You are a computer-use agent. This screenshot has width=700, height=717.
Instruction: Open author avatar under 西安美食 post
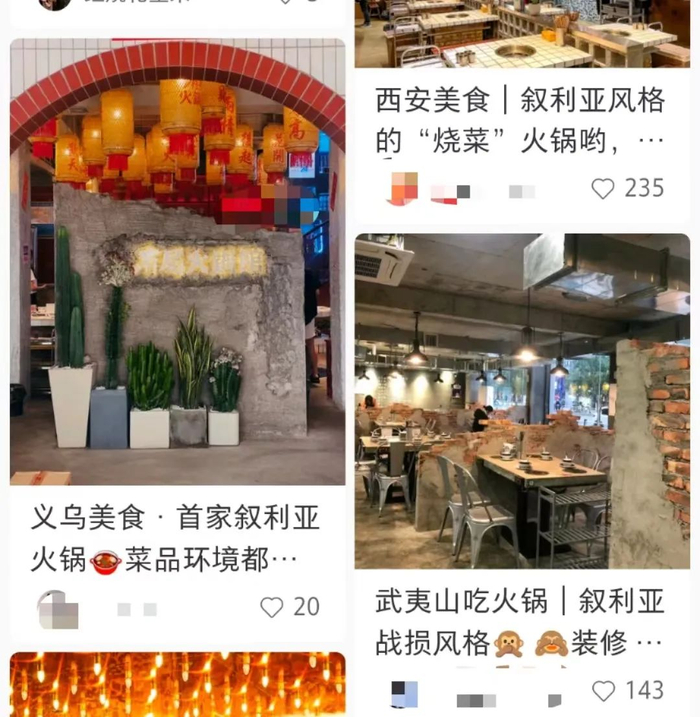coord(403,188)
